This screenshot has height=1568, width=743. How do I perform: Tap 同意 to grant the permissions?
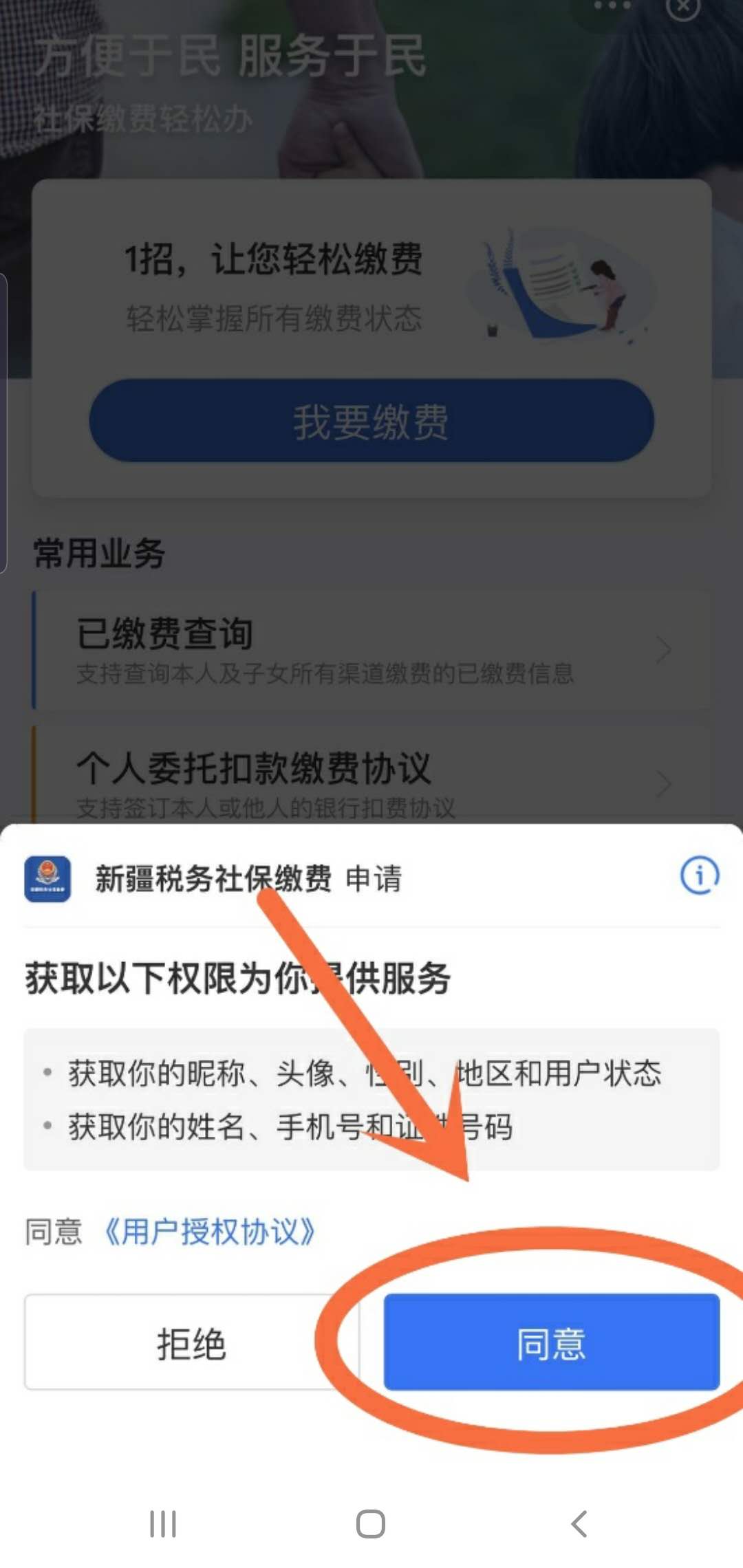coord(551,1342)
